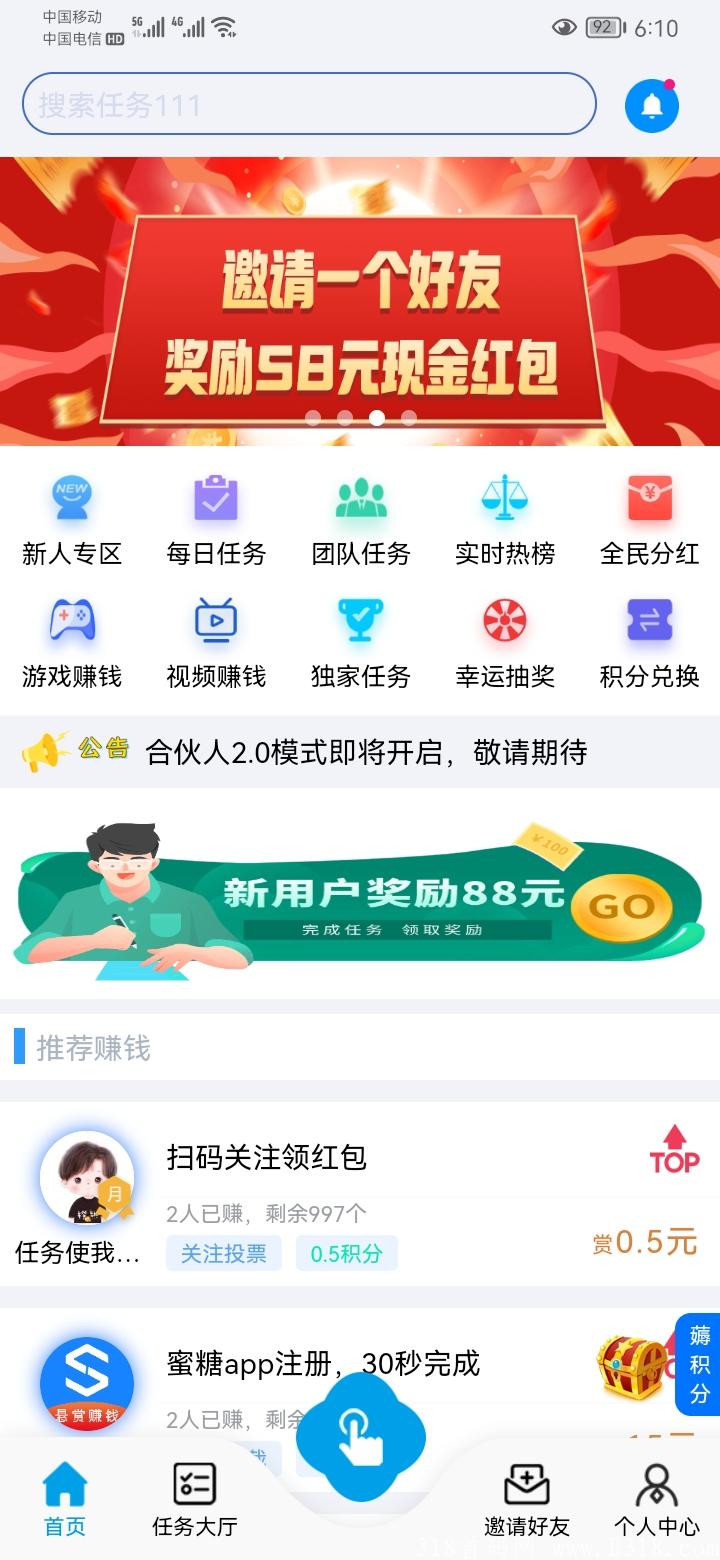The image size is (720, 1560).
Task: View the 实时热榜 live rankings icon
Action: pos(505,520)
